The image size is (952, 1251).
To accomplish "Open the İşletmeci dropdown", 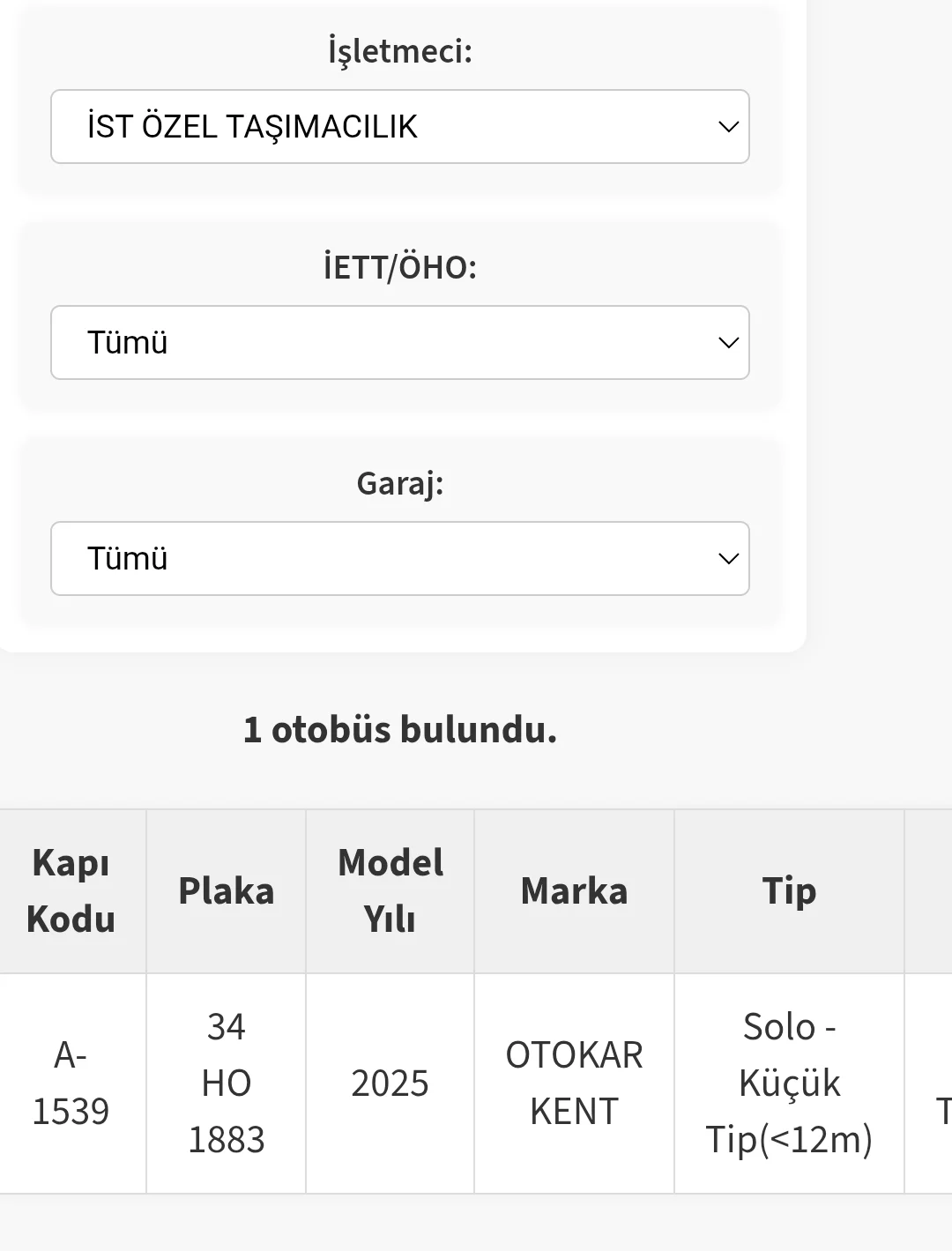I will (x=399, y=126).
